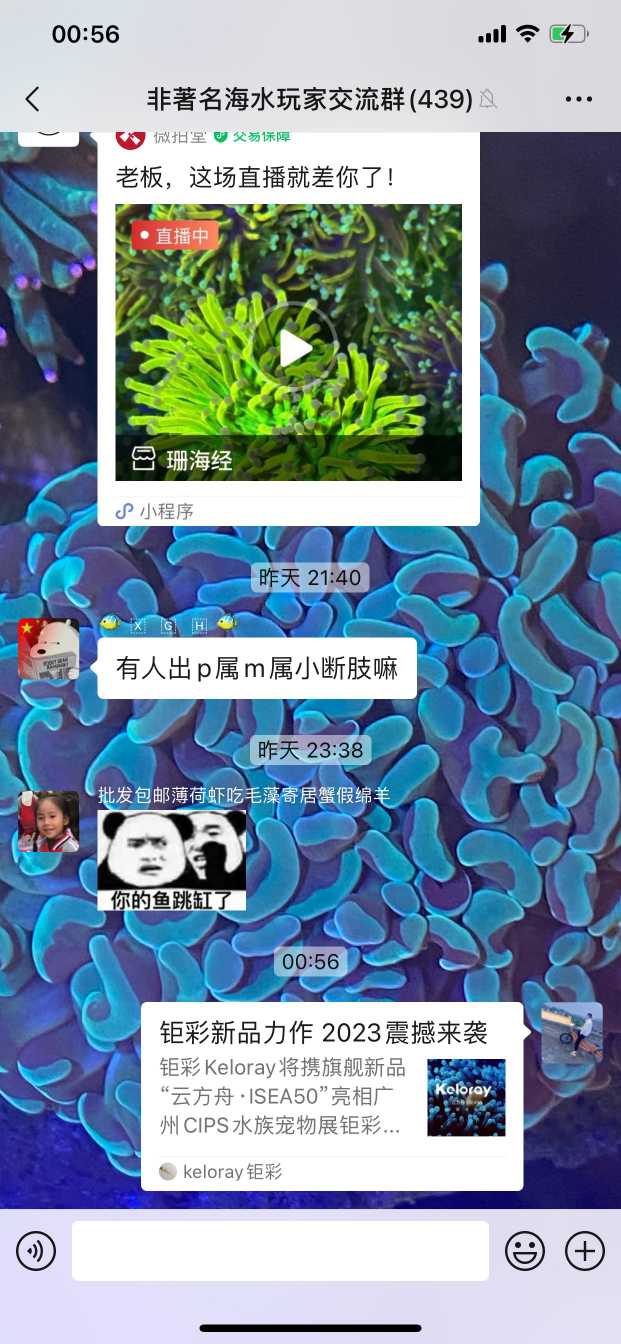Open the 钜彩新品力作 2023 article card
The width and height of the screenshot is (621, 1344).
pyautogui.click(x=331, y=1095)
